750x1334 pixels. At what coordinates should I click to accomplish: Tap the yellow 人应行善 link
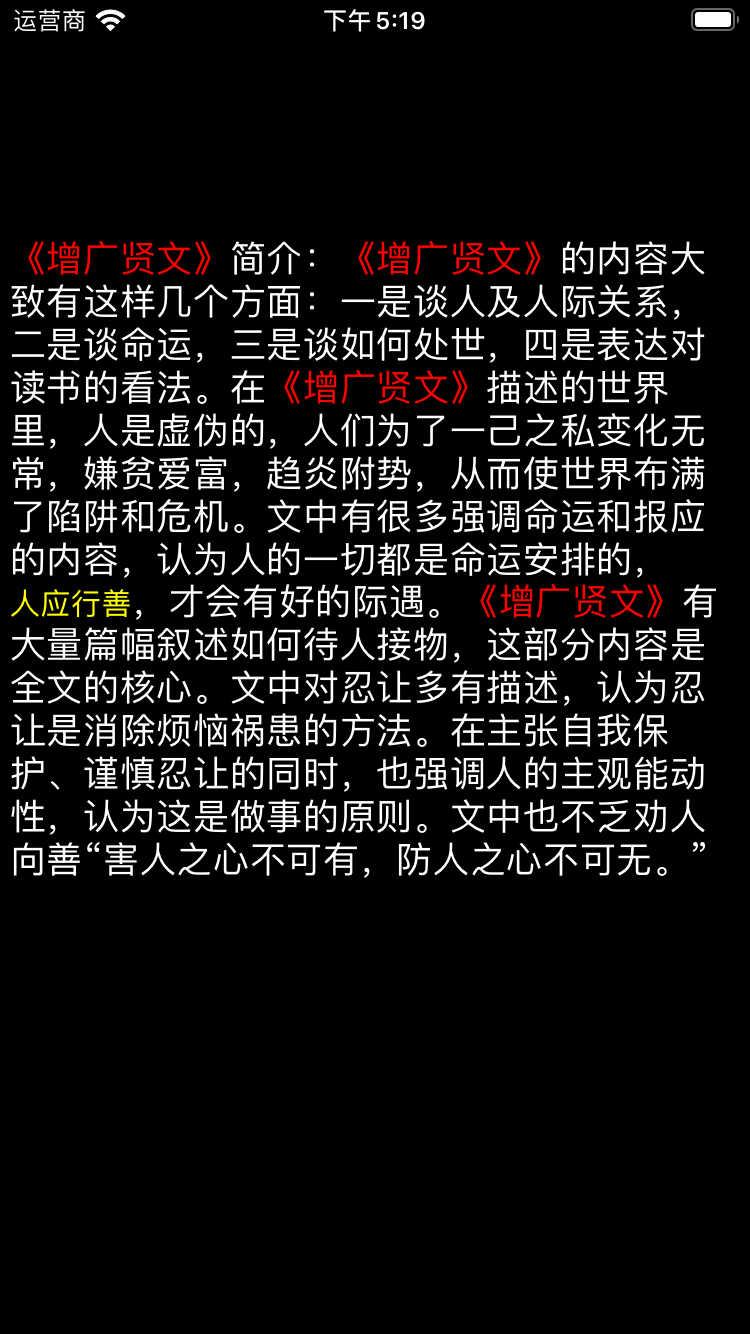coord(71,604)
